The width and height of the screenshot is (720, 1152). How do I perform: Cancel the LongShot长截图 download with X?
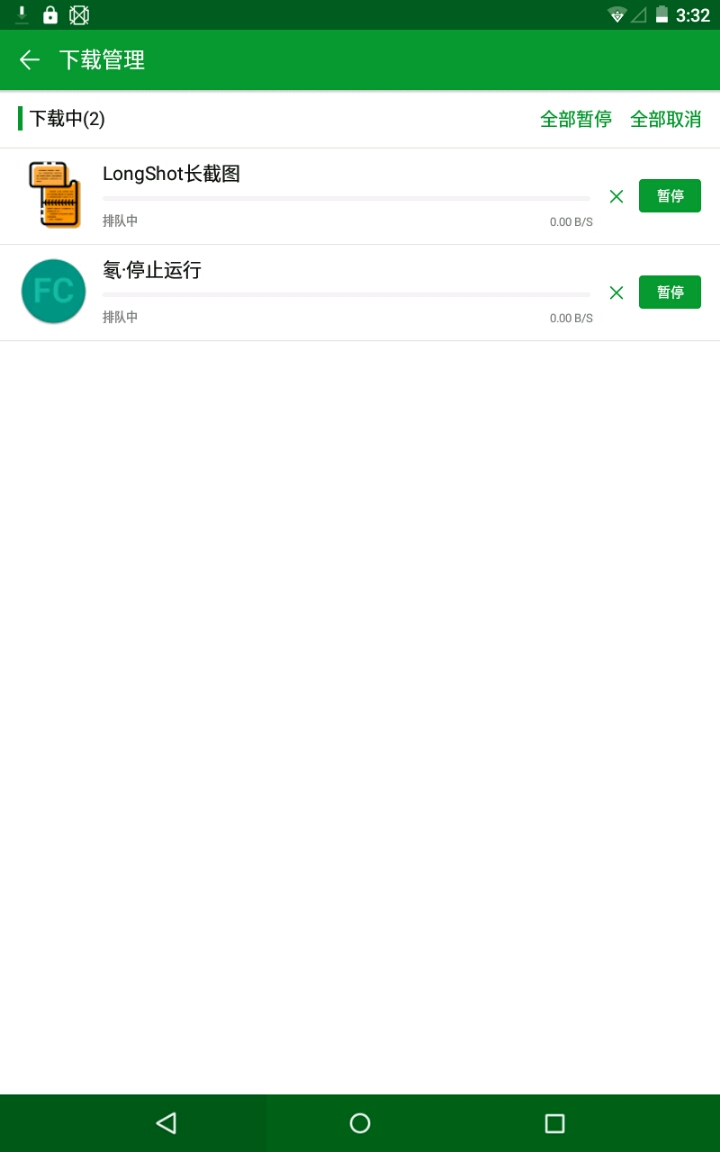point(616,196)
